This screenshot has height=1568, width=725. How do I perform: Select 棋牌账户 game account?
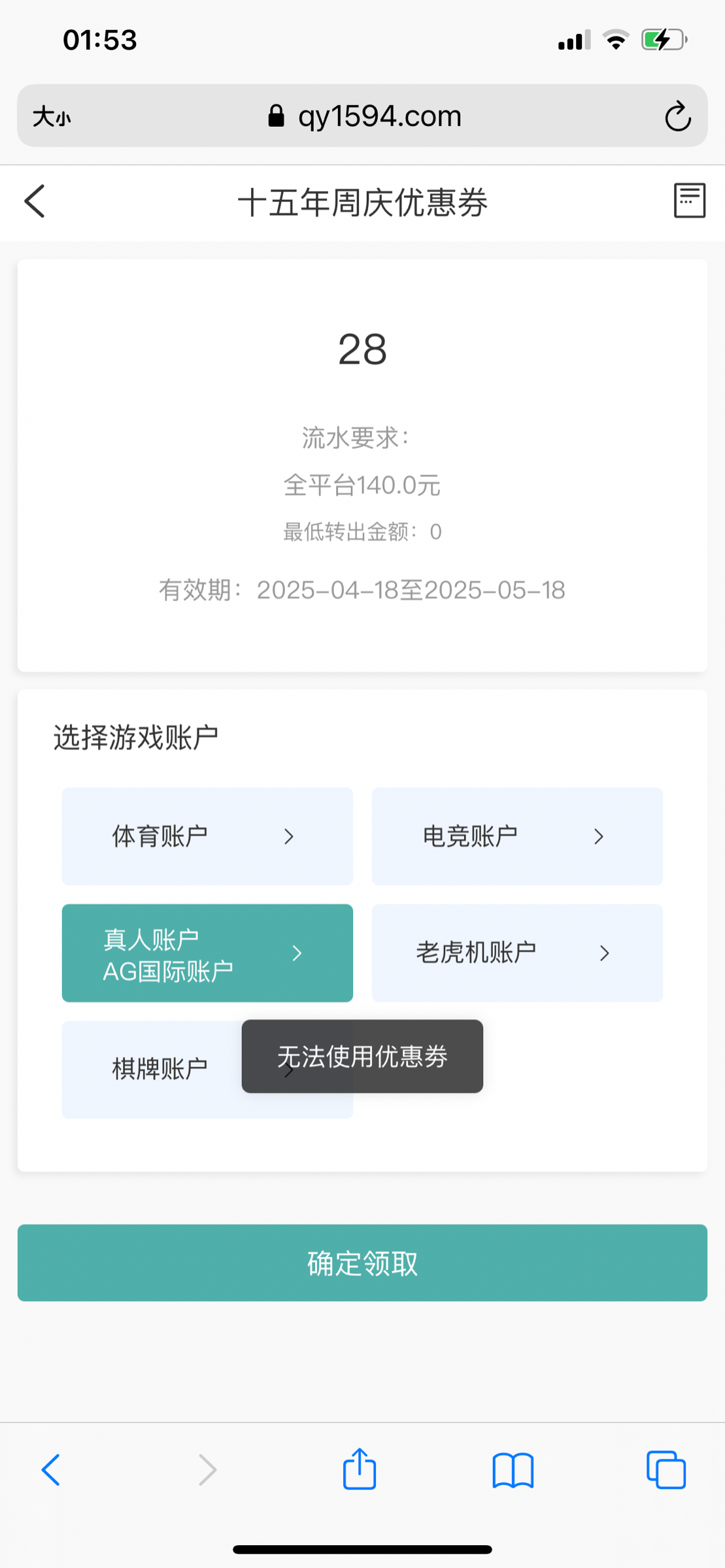pos(152,1070)
